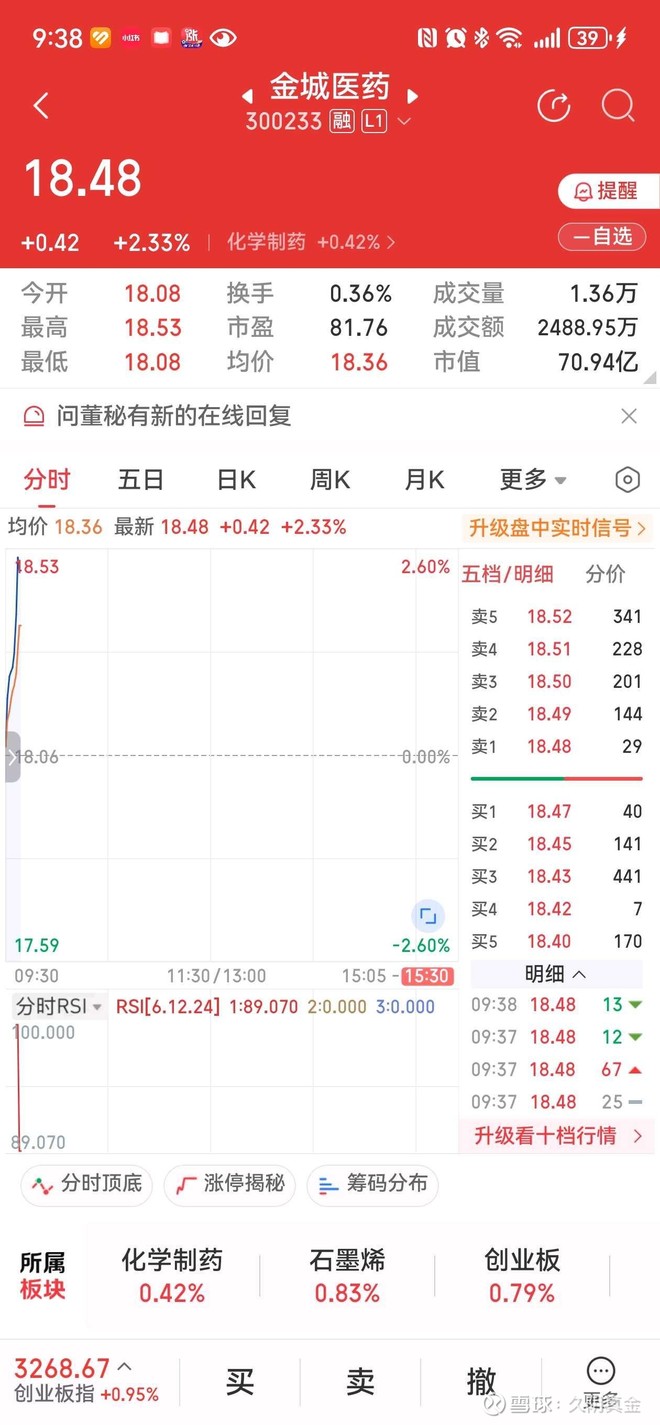Dismiss the 问董秘 notification banner
Viewport: 660px width, 1425px height.
click(x=629, y=416)
